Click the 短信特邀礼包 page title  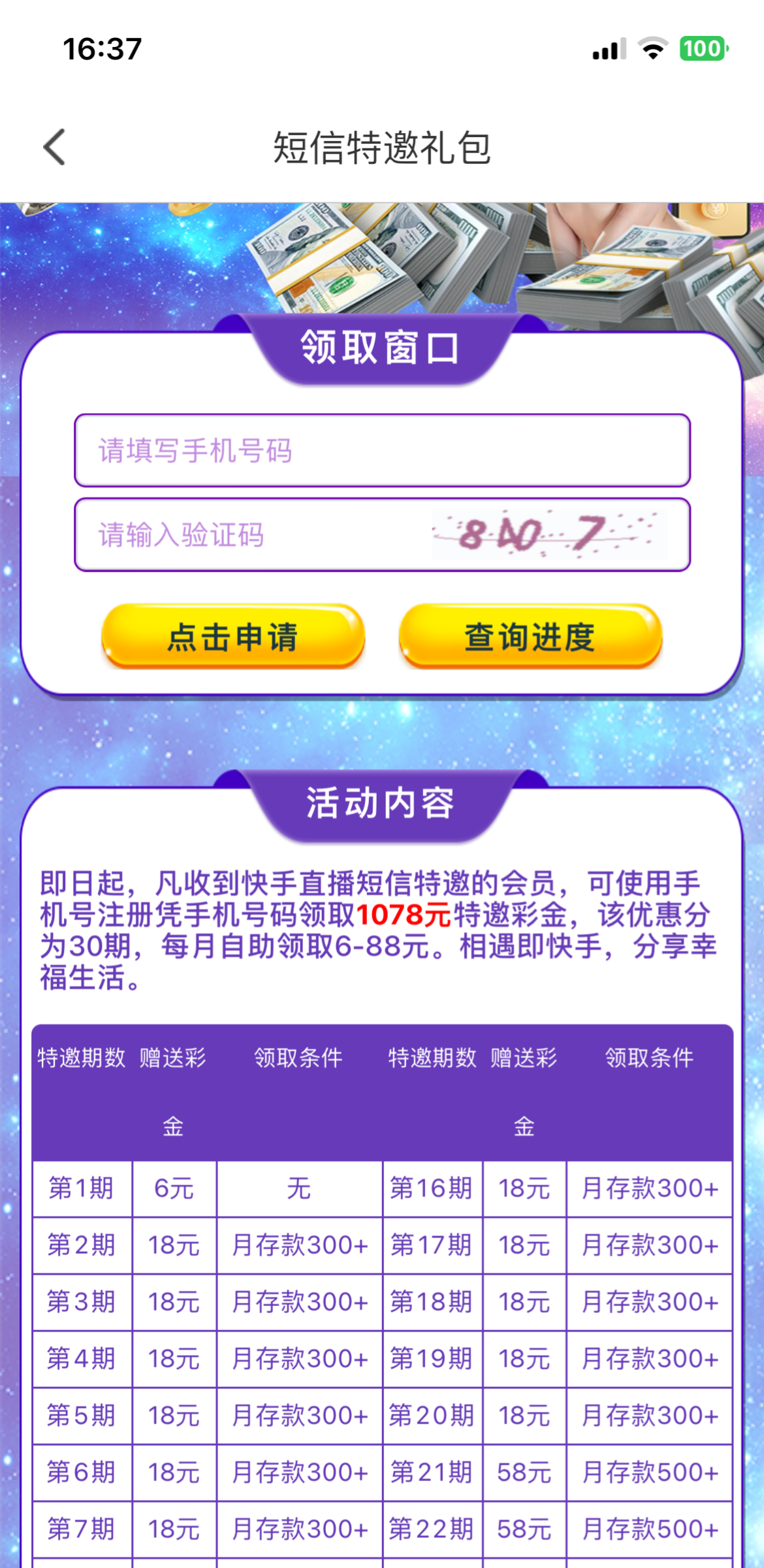point(382,148)
